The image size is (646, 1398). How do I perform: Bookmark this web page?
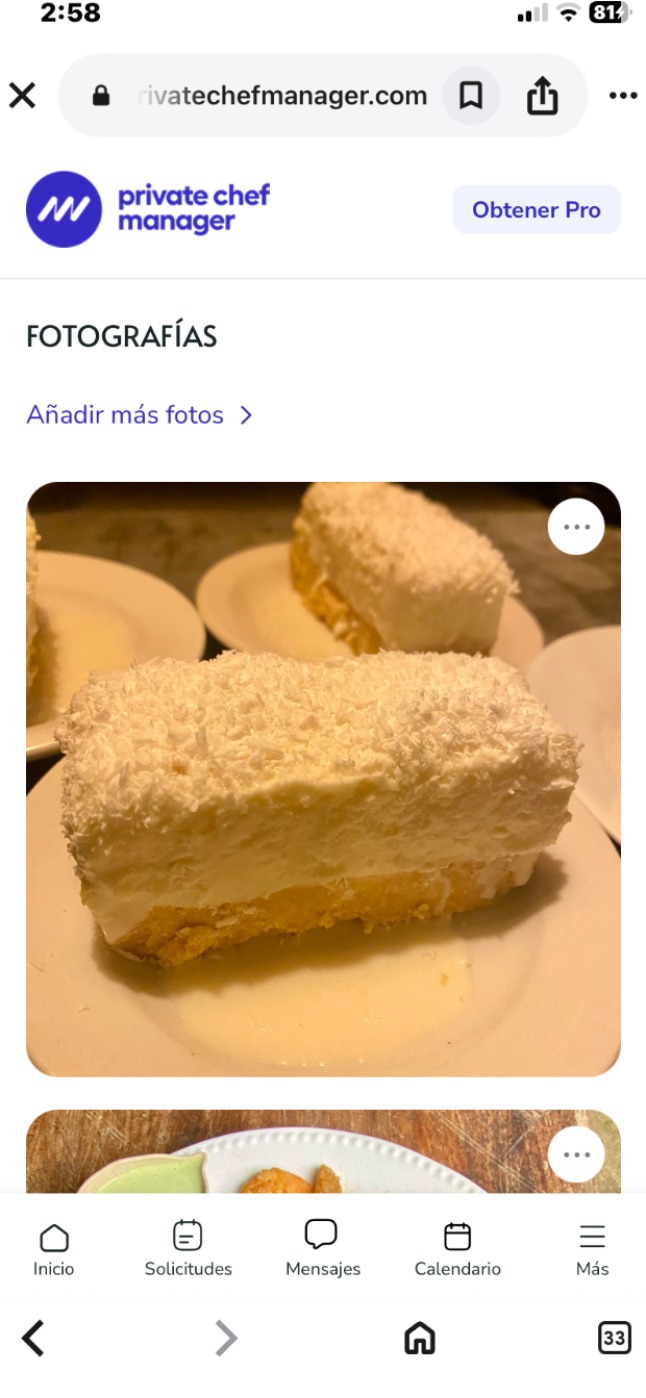(471, 96)
